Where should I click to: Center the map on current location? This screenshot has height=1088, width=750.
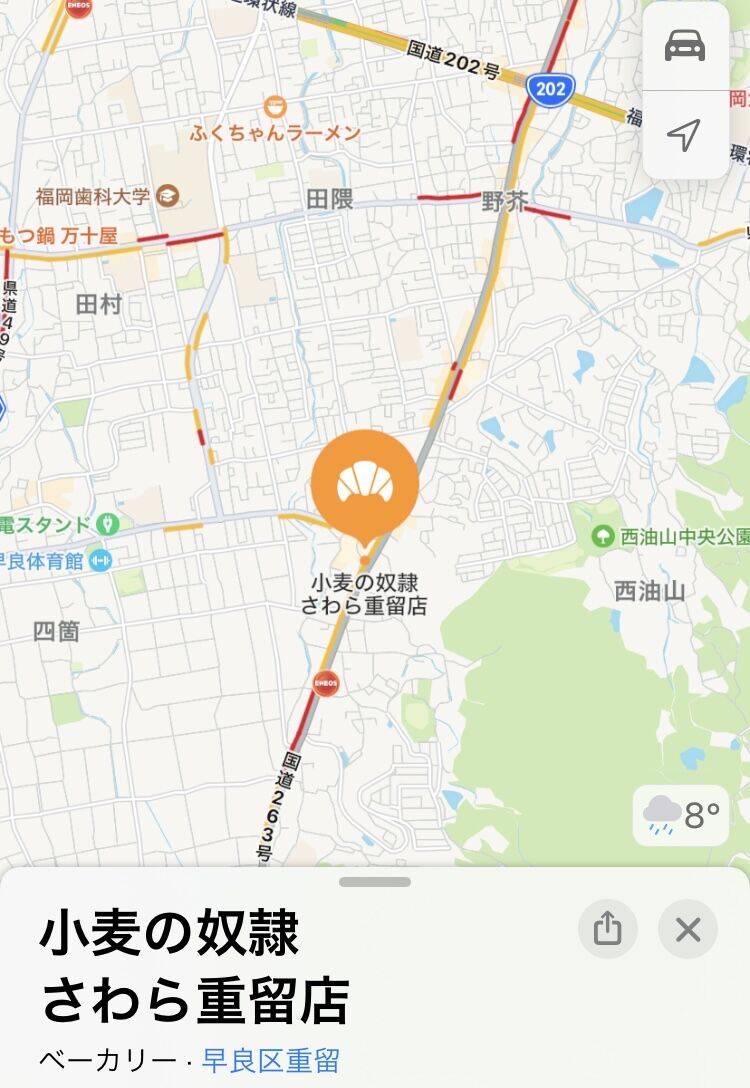pyautogui.click(x=685, y=134)
